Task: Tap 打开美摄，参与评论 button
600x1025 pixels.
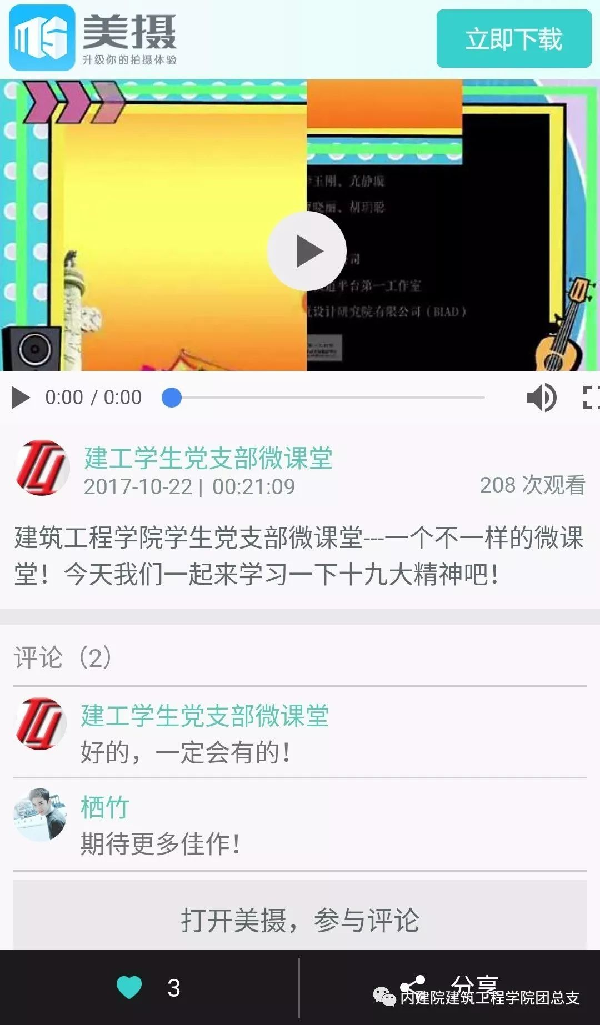Action: [300, 920]
